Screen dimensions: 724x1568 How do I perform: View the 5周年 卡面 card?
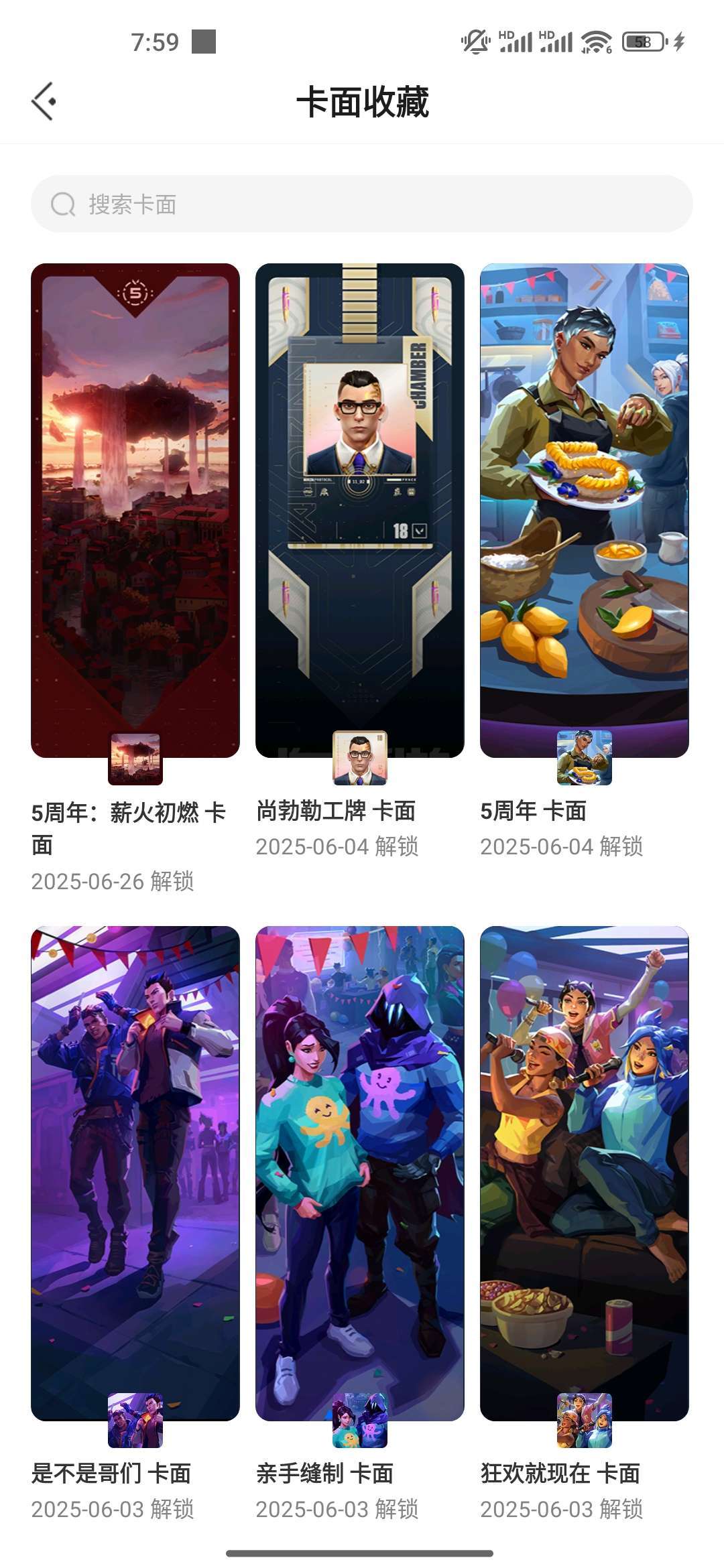[585, 511]
